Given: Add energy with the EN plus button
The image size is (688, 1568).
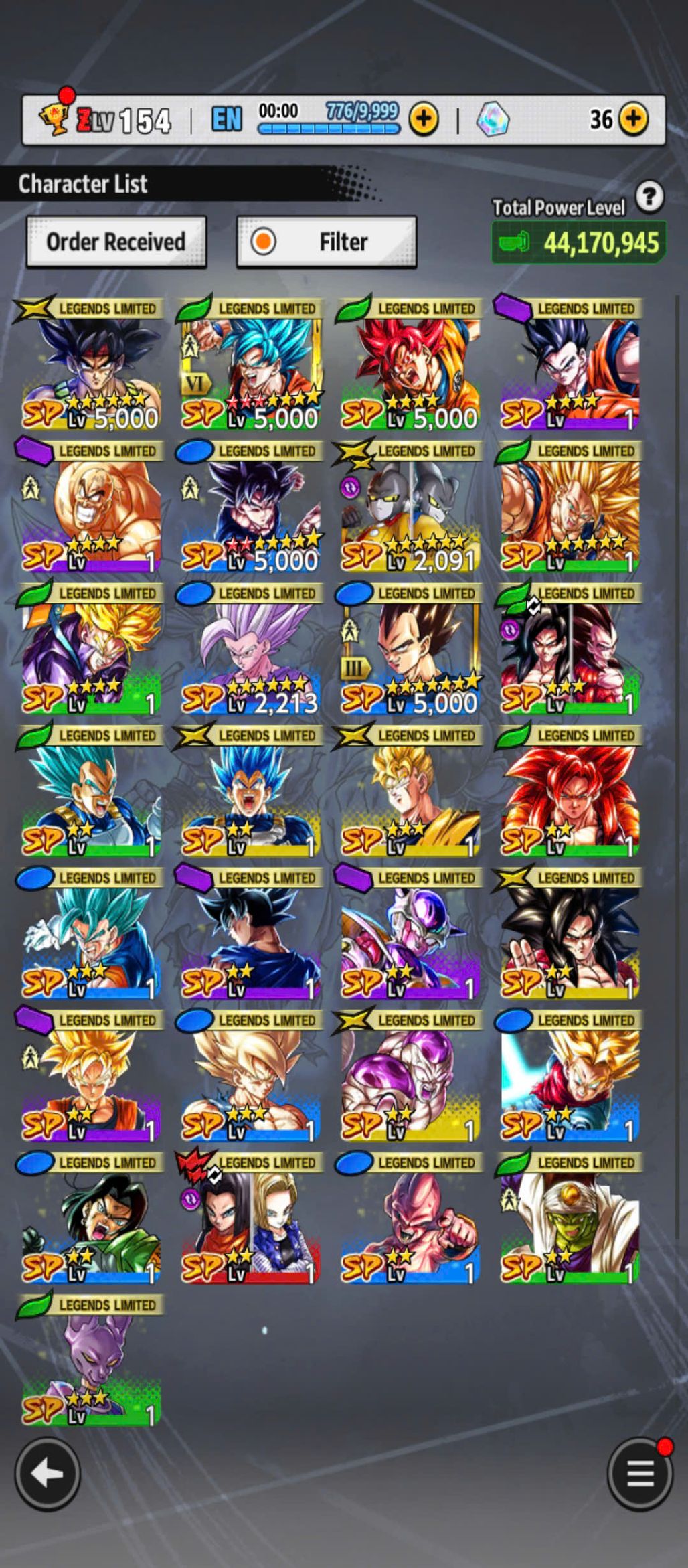Looking at the screenshot, I should [424, 119].
